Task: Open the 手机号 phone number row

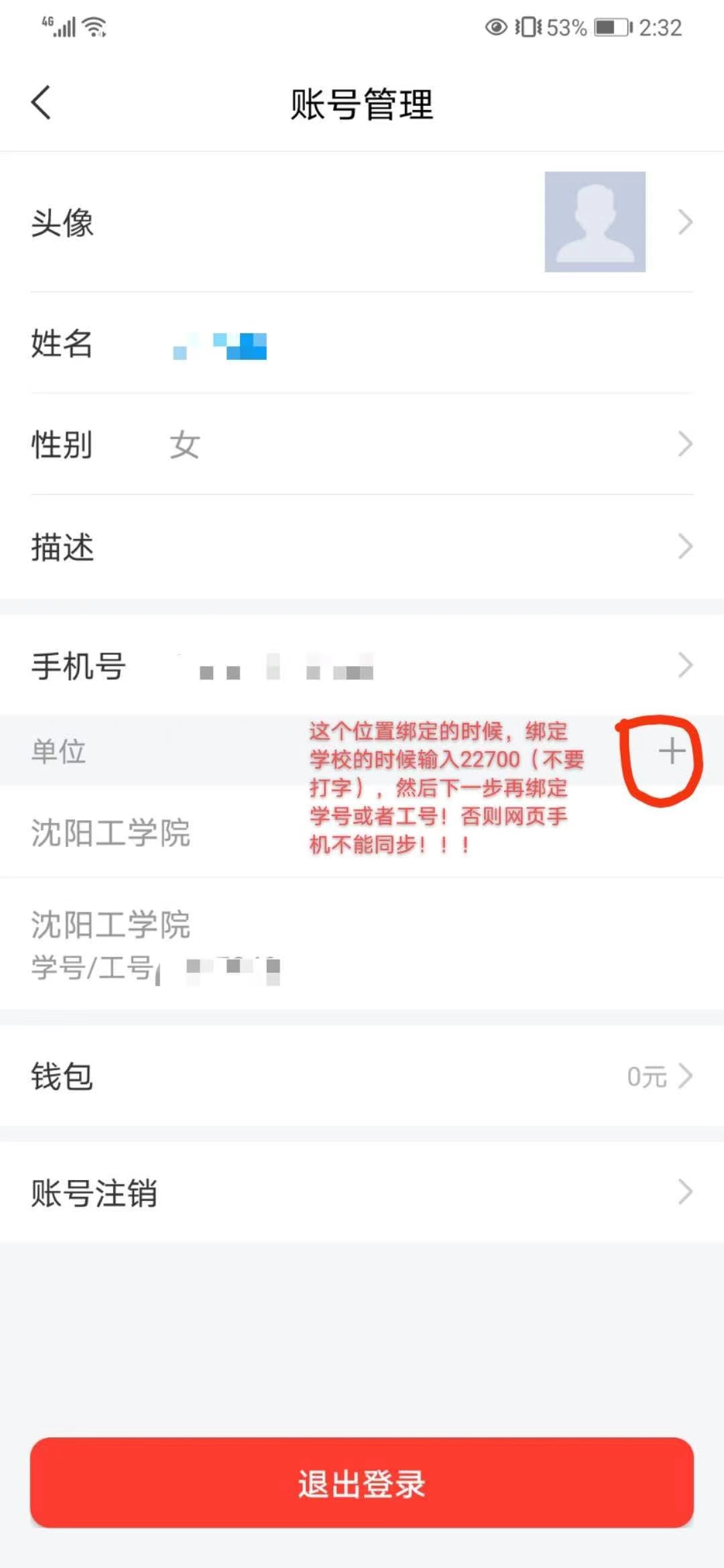Action: coord(362,665)
